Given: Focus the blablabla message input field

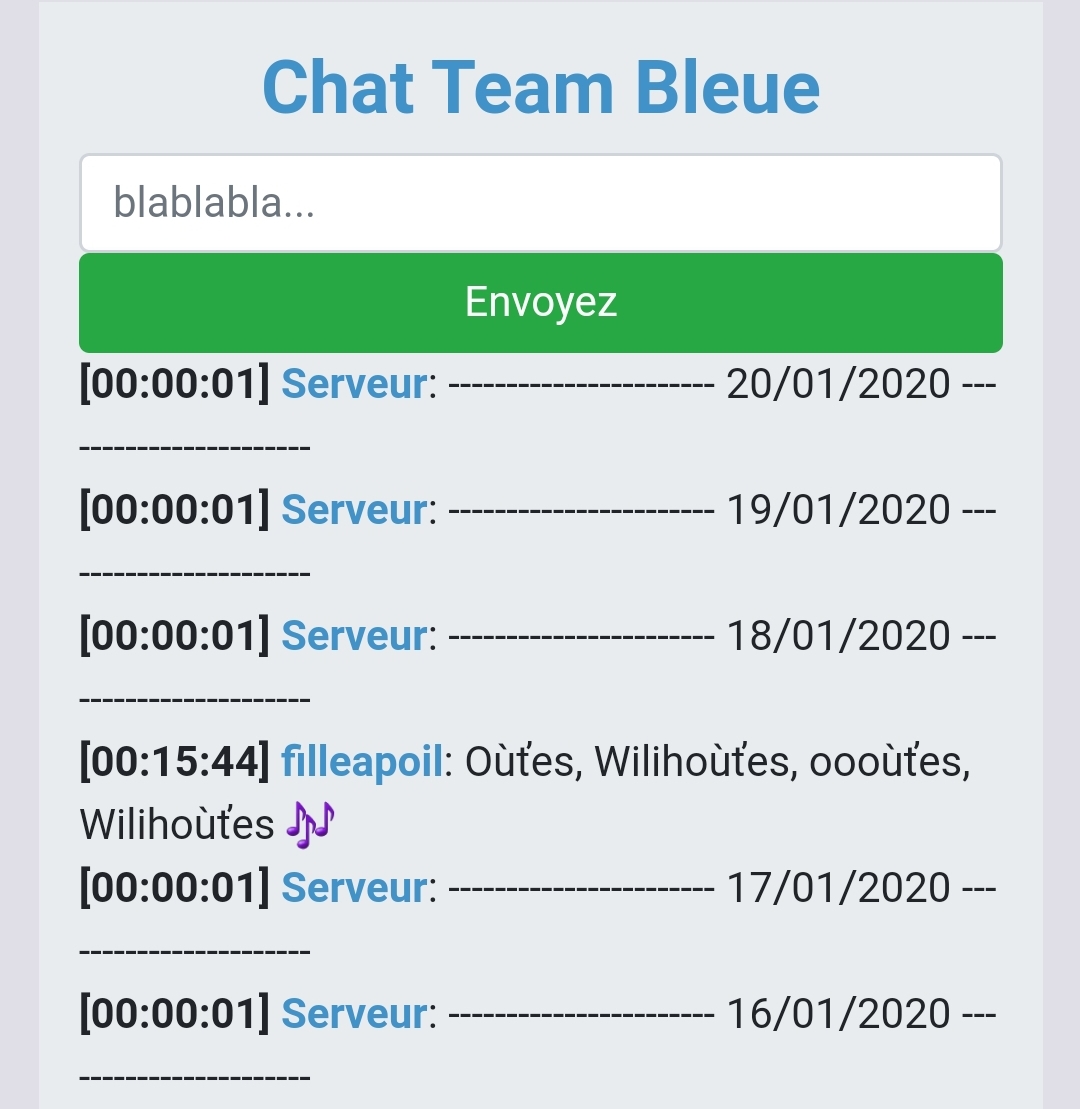Looking at the screenshot, I should point(540,203).
